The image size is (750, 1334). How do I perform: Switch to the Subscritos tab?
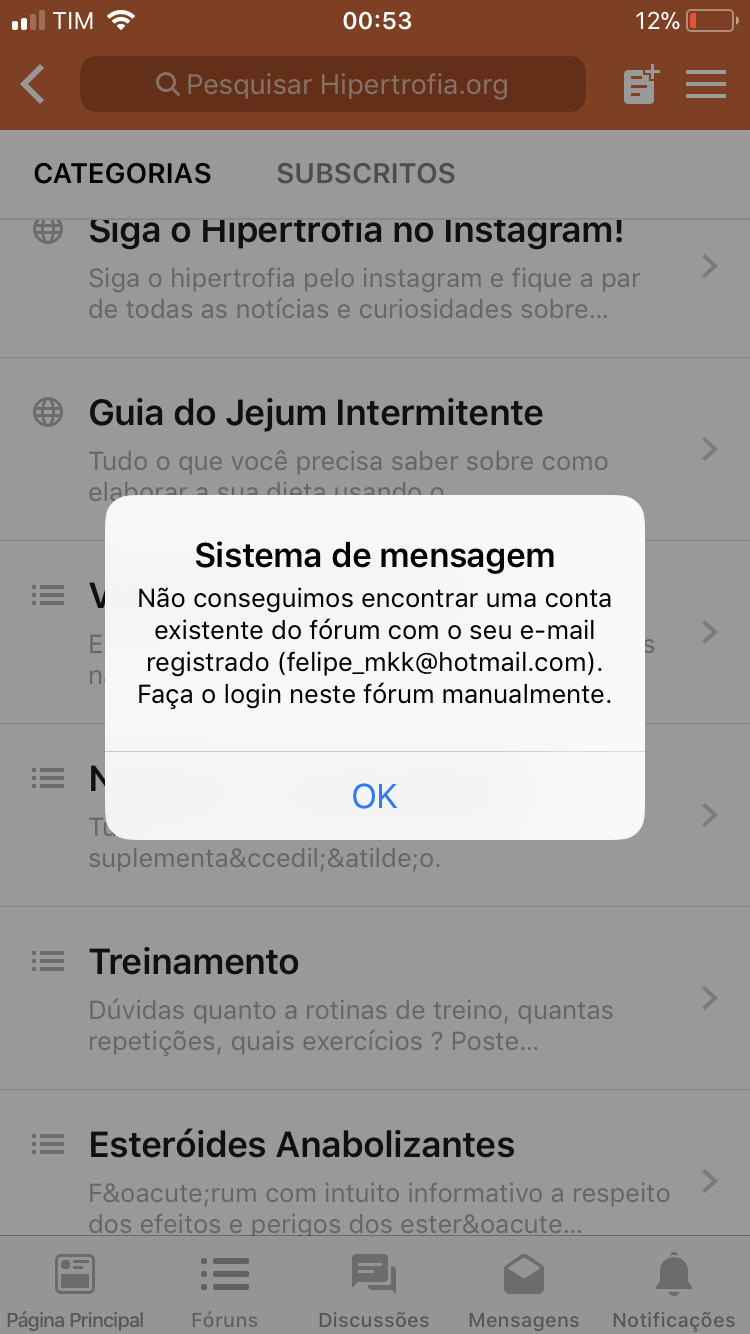[x=366, y=173]
